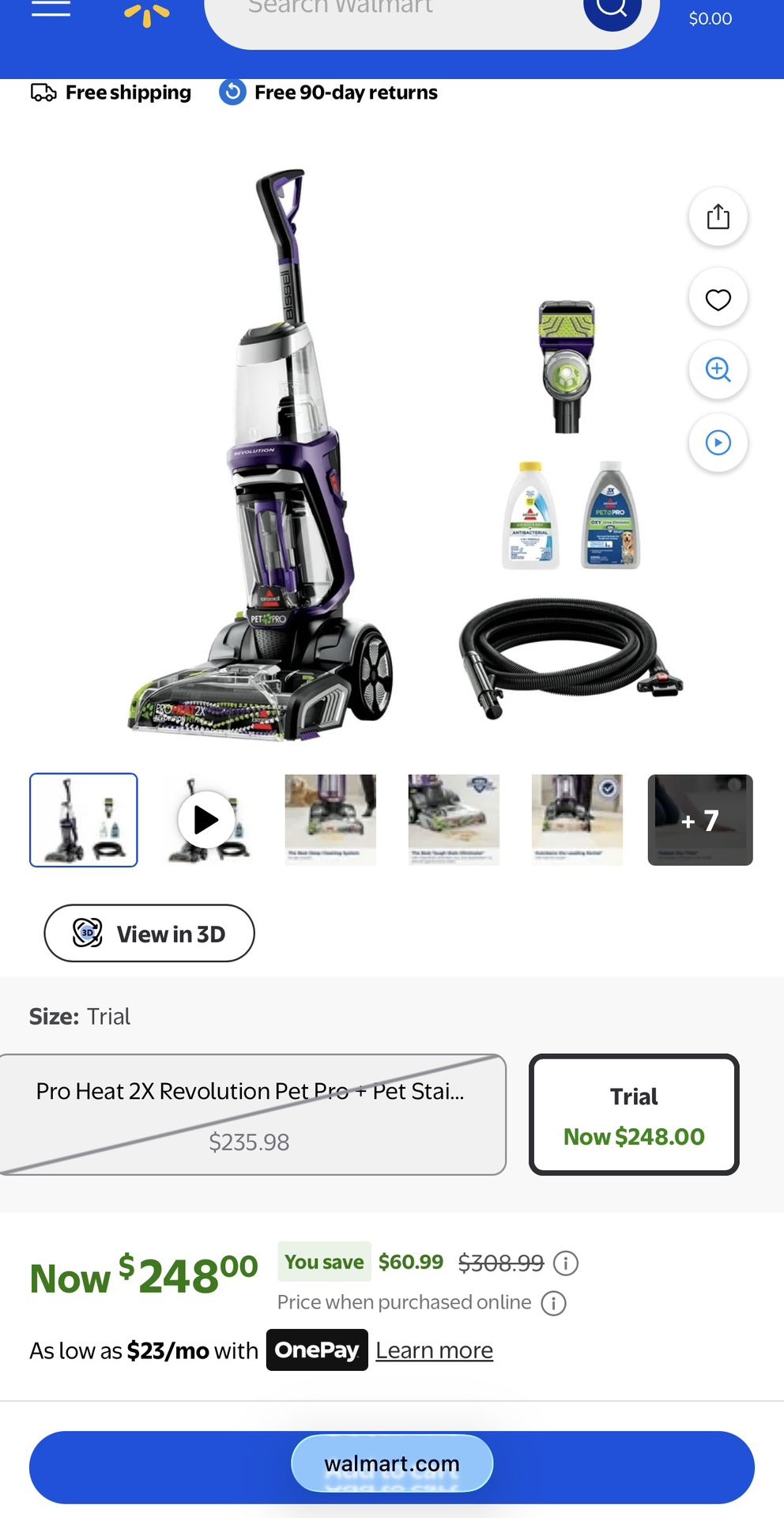Image resolution: width=784 pixels, height=1518 pixels.
Task: Open the info icon next to online price
Action: click(x=555, y=1302)
